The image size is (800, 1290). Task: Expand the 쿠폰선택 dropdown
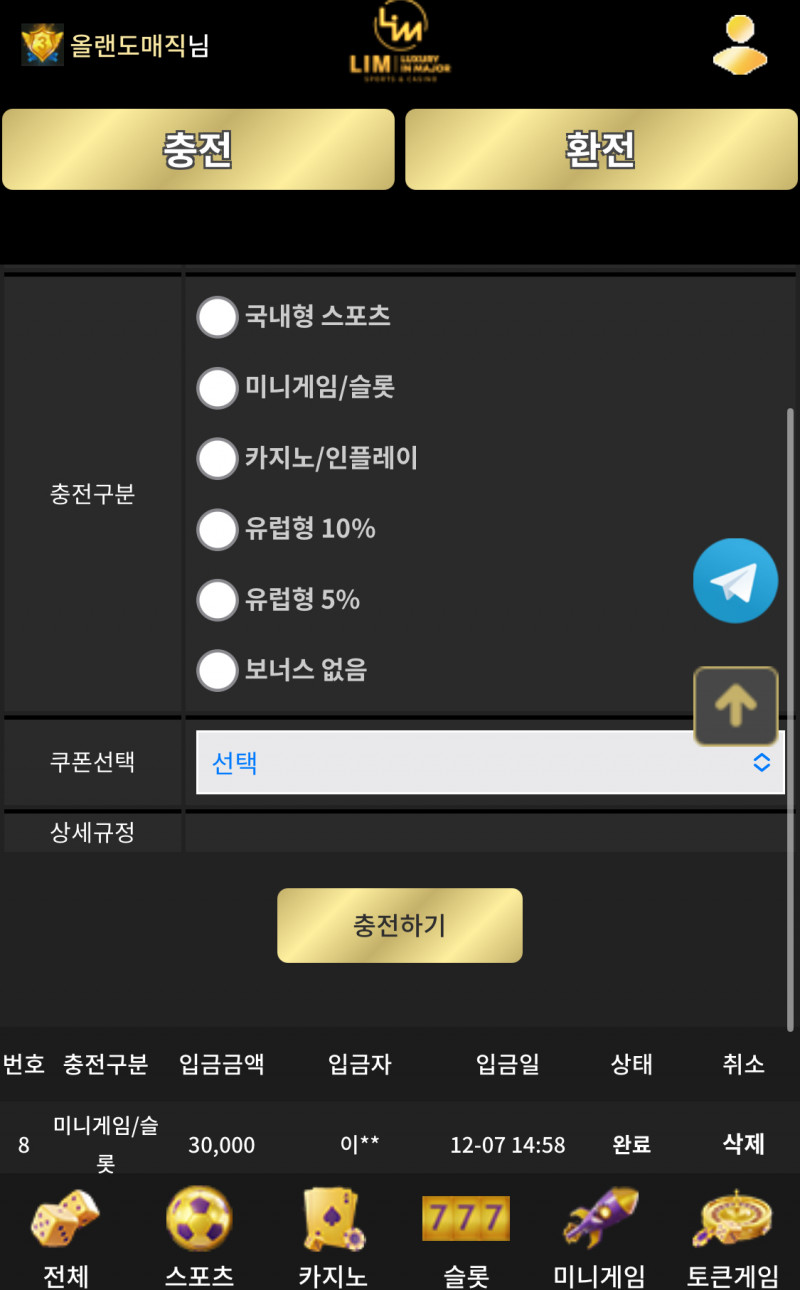click(490, 763)
